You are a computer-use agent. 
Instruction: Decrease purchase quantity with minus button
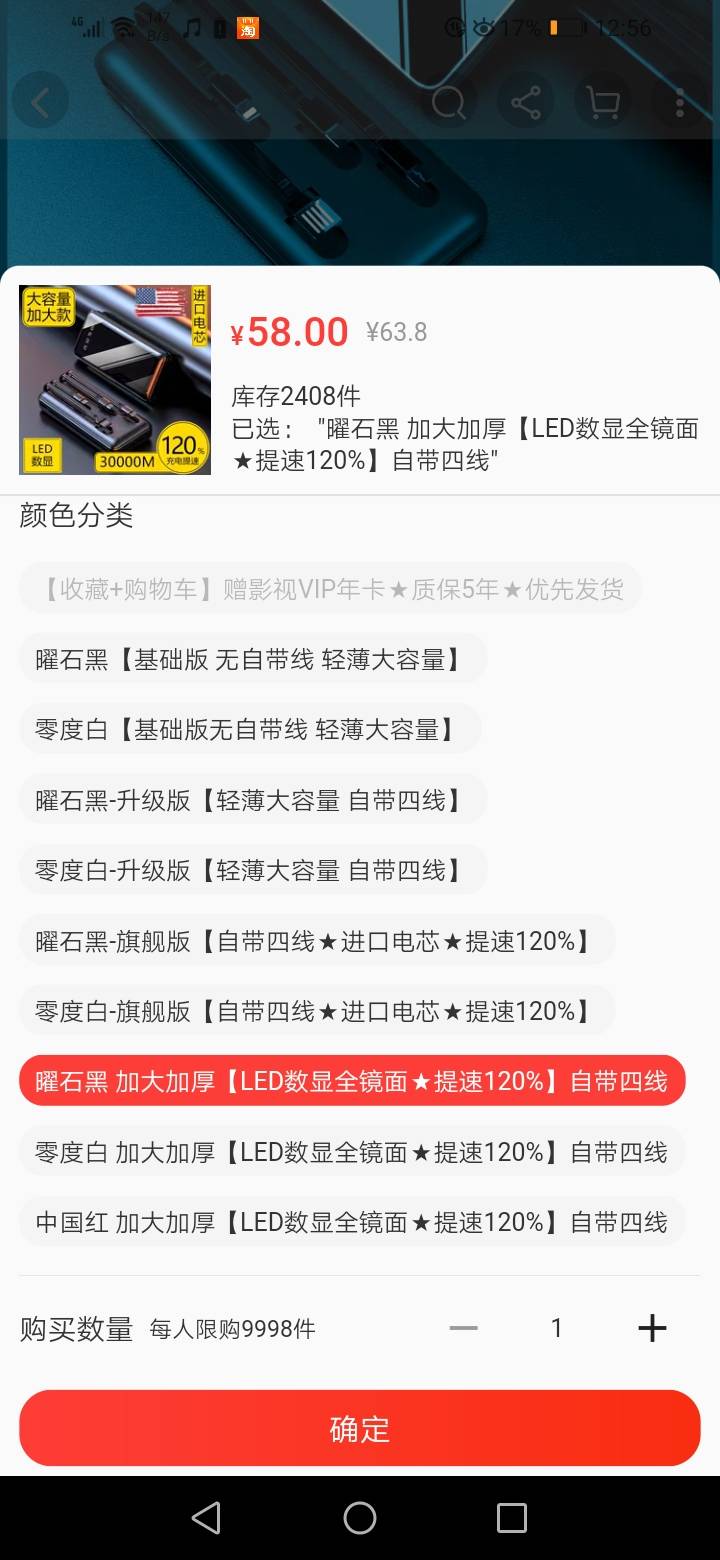tap(463, 1328)
